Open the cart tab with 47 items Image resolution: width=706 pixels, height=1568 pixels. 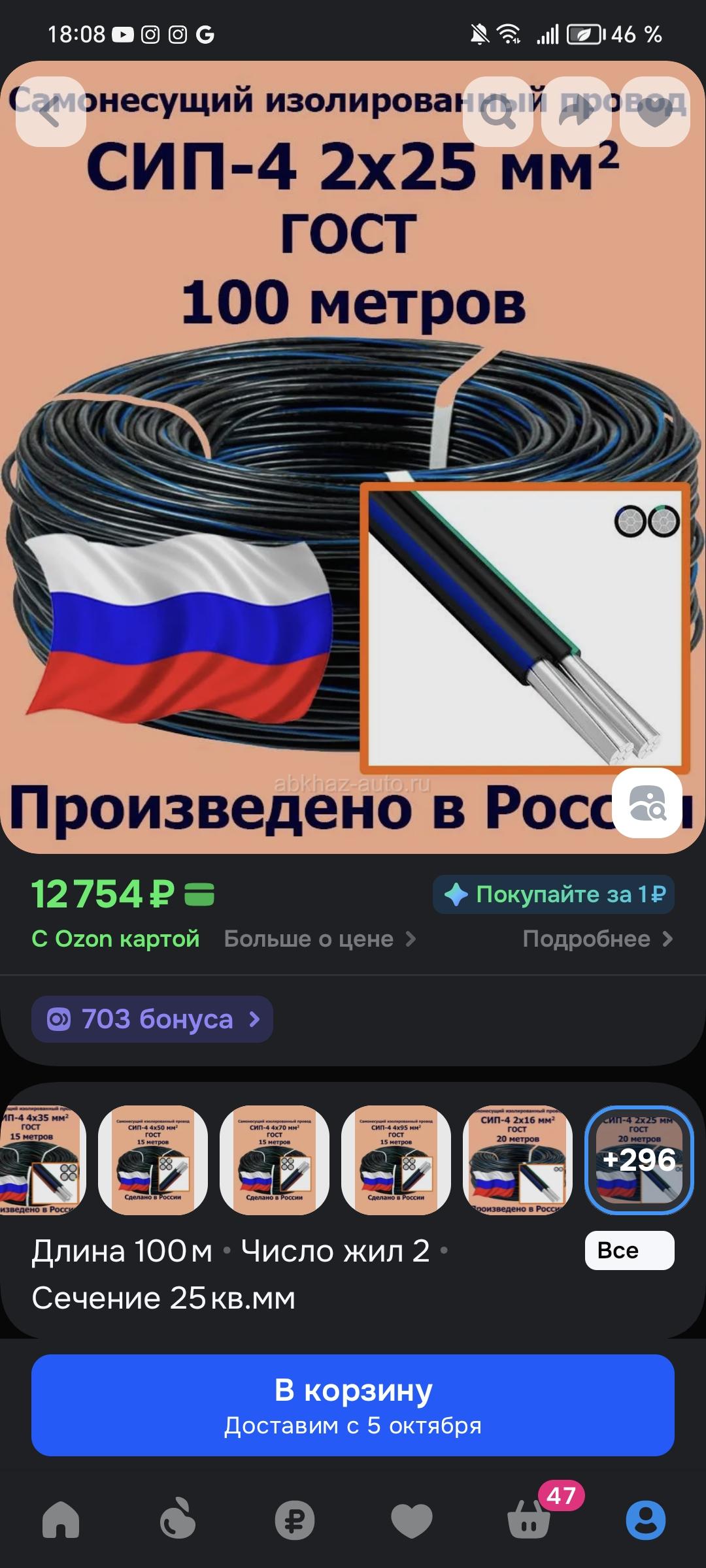pyautogui.click(x=529, y=1520)
